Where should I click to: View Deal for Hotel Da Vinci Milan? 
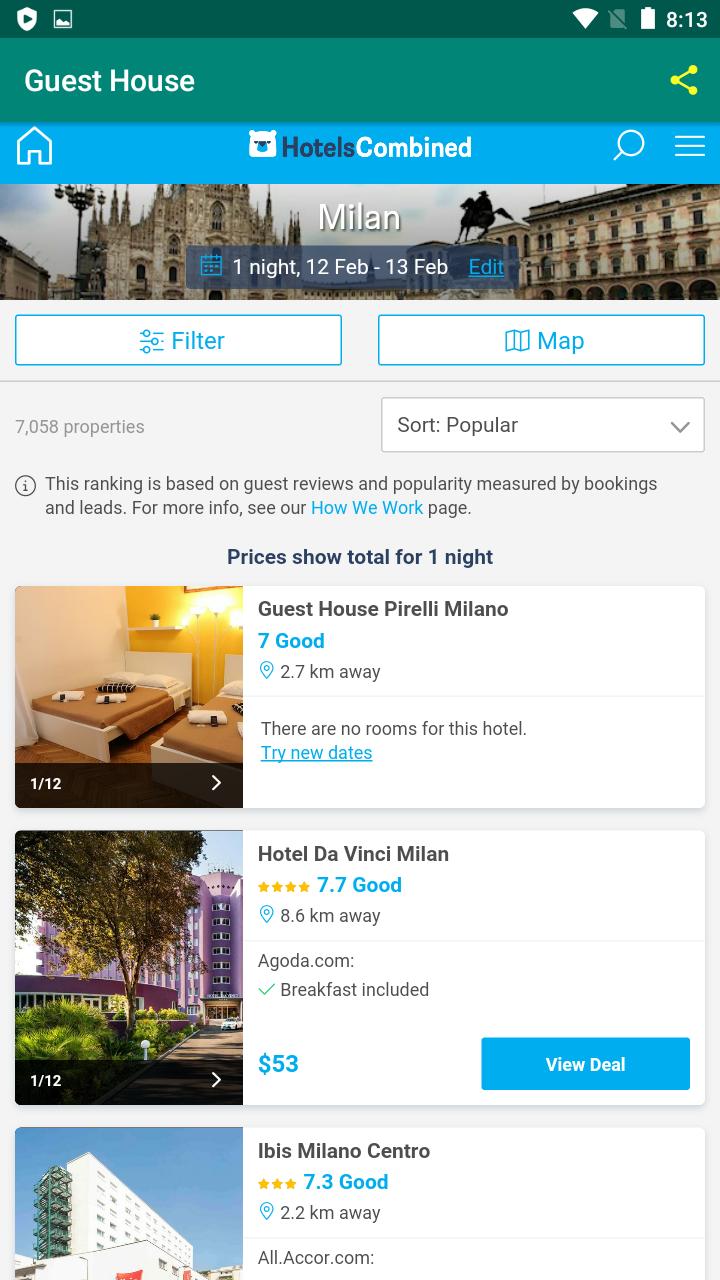(x=585, y=1064)
